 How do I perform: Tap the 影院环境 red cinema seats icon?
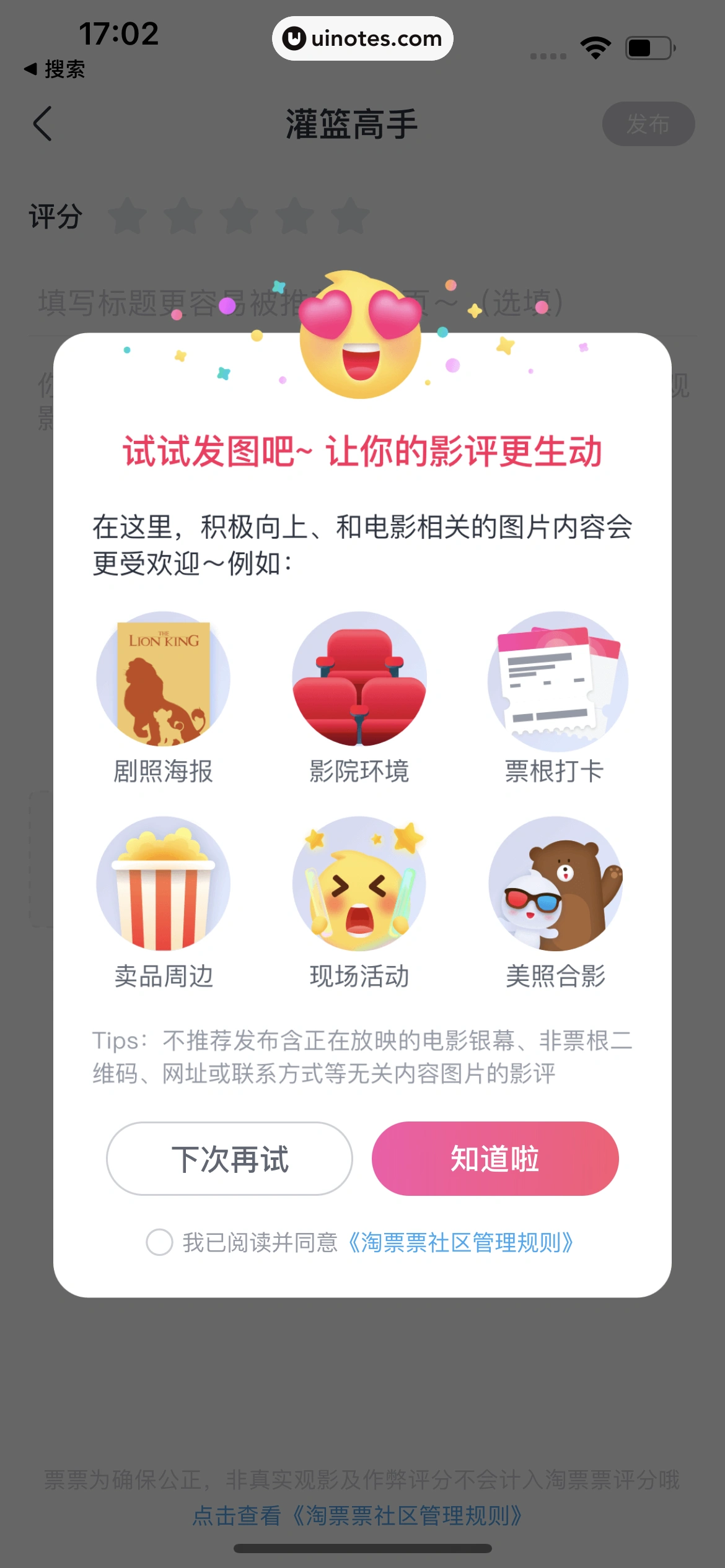(362, 679)
